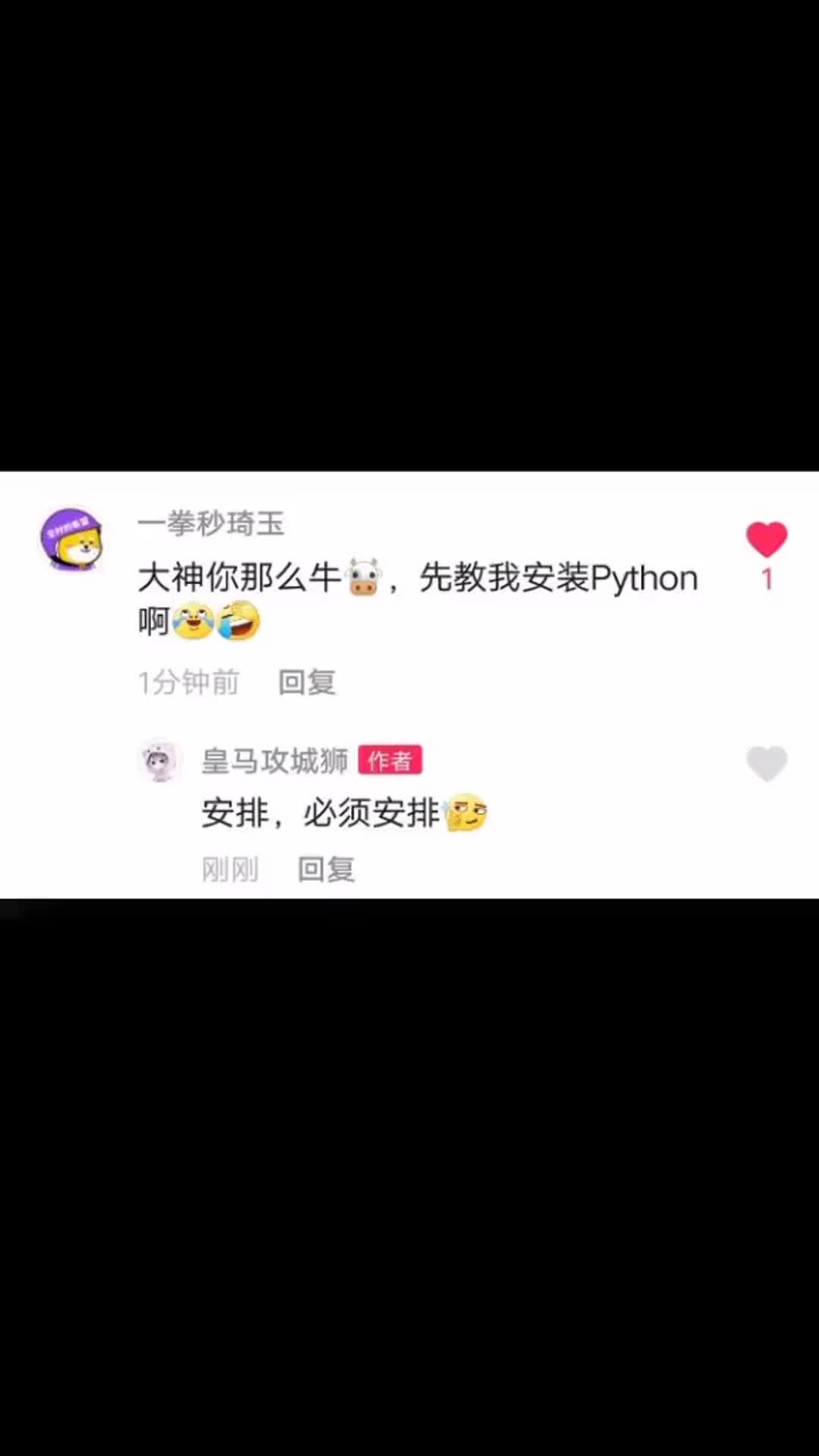Open replies under 一拳秒琦玉's comment
The image size is (819, 1456).
pos(306,682)
